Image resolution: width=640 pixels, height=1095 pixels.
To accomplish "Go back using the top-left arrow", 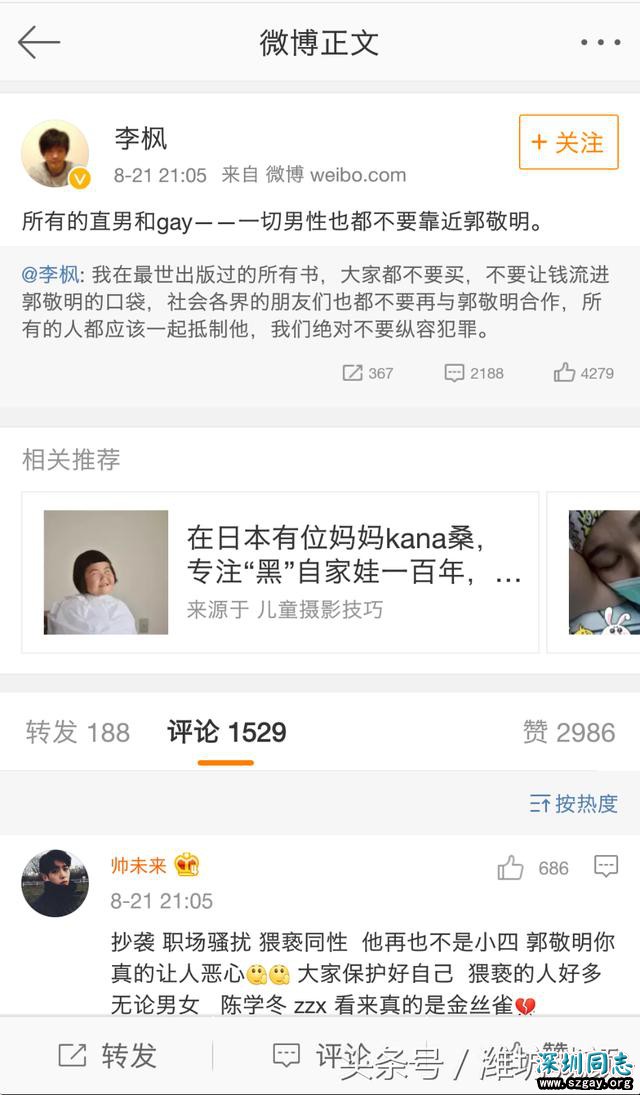I will [x=39, y=42].
